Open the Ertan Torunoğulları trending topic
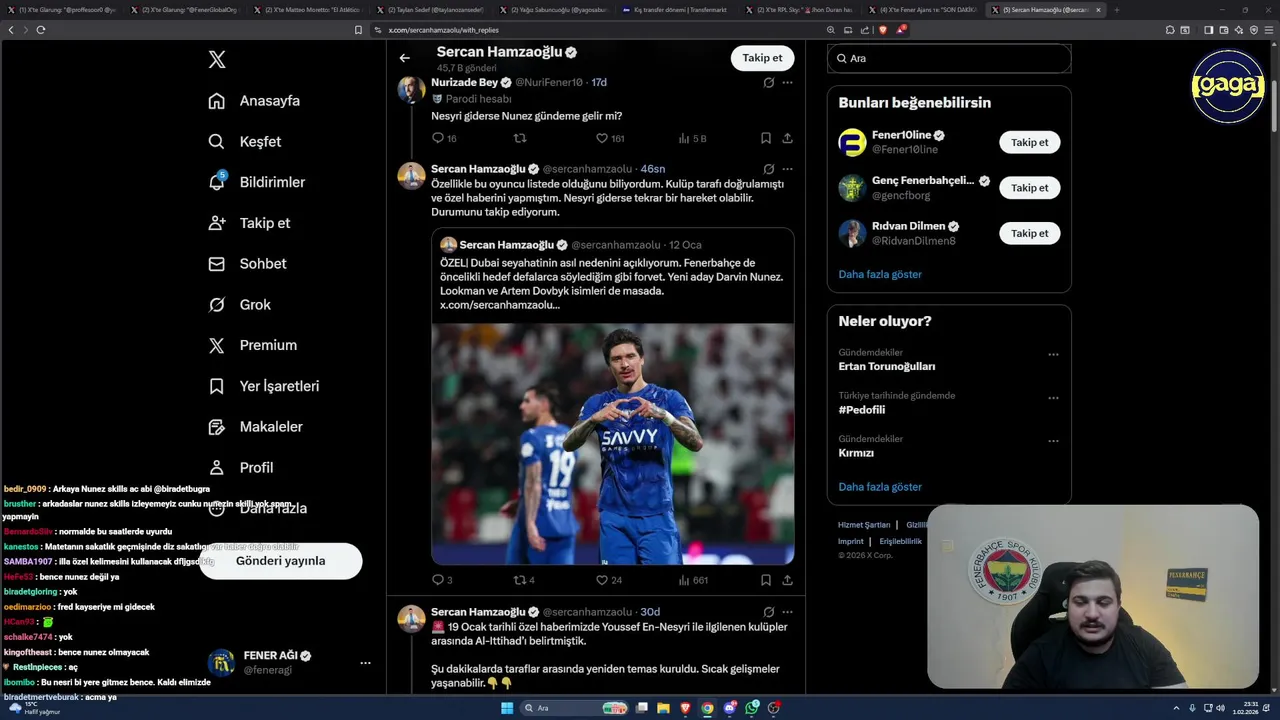This screenshot has width=1280, height=720. pyautogui.click(x=887, y=366)
